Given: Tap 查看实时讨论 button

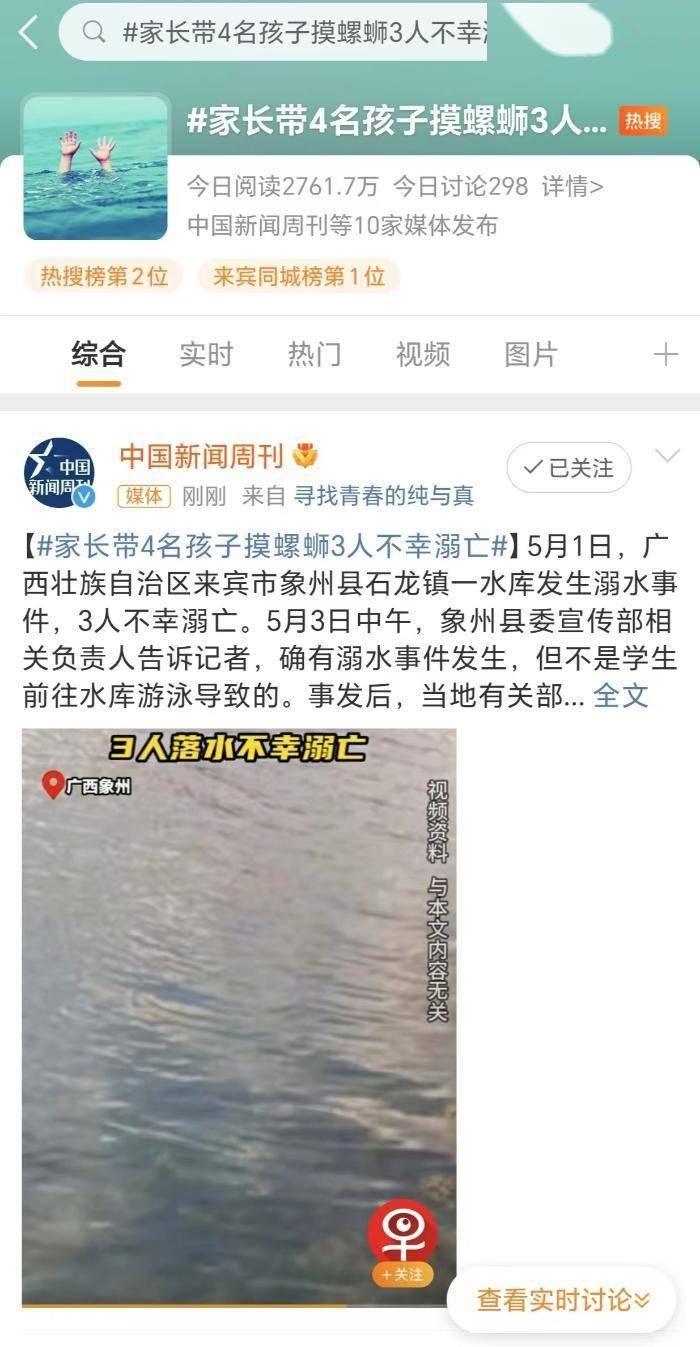Looking at the screenshot, I should click(562, 1299).
